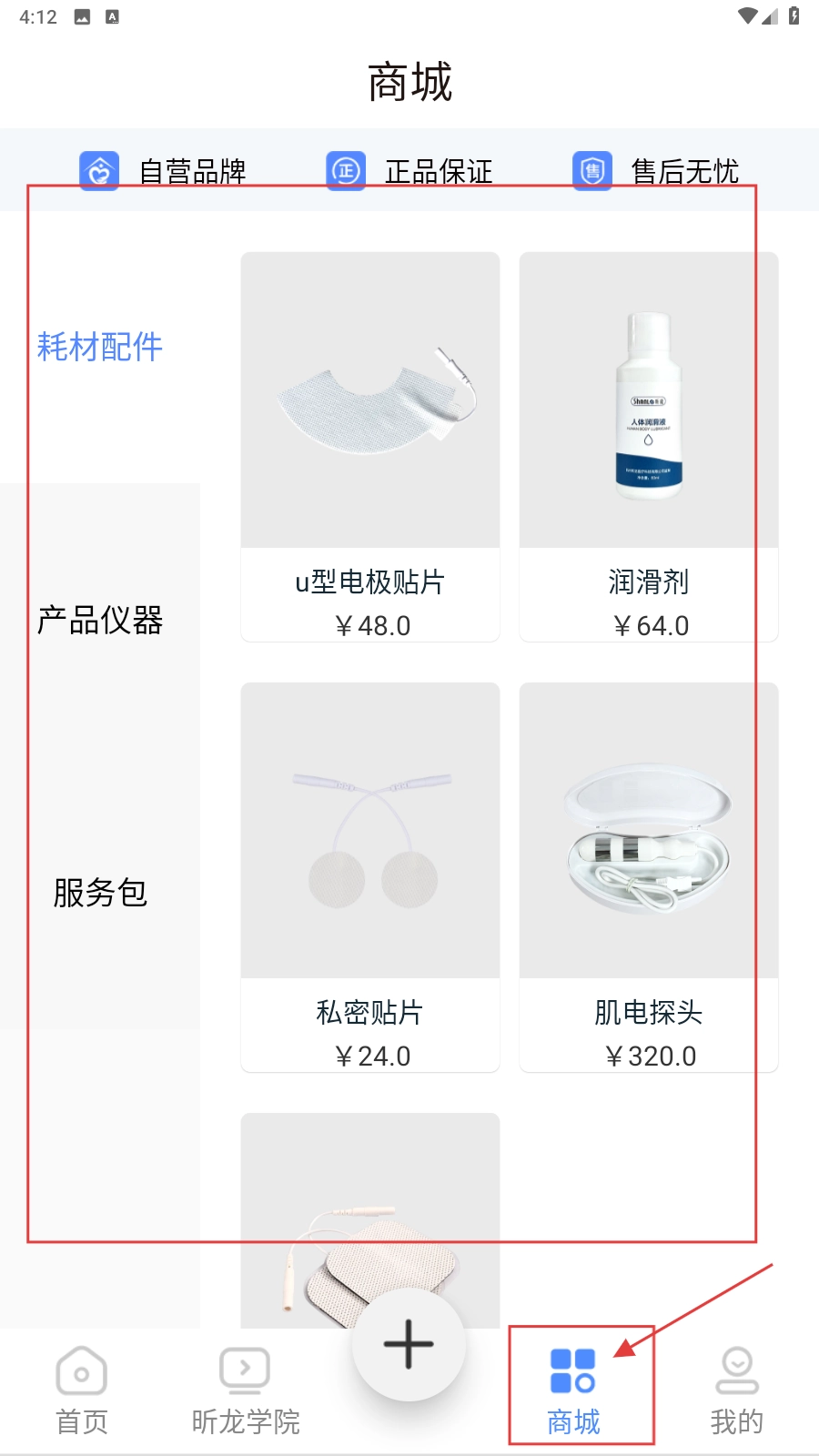Go to the 首页 tab
Image resolution: width=819 pixels, height=1456 pixels.
point(82,1390)
